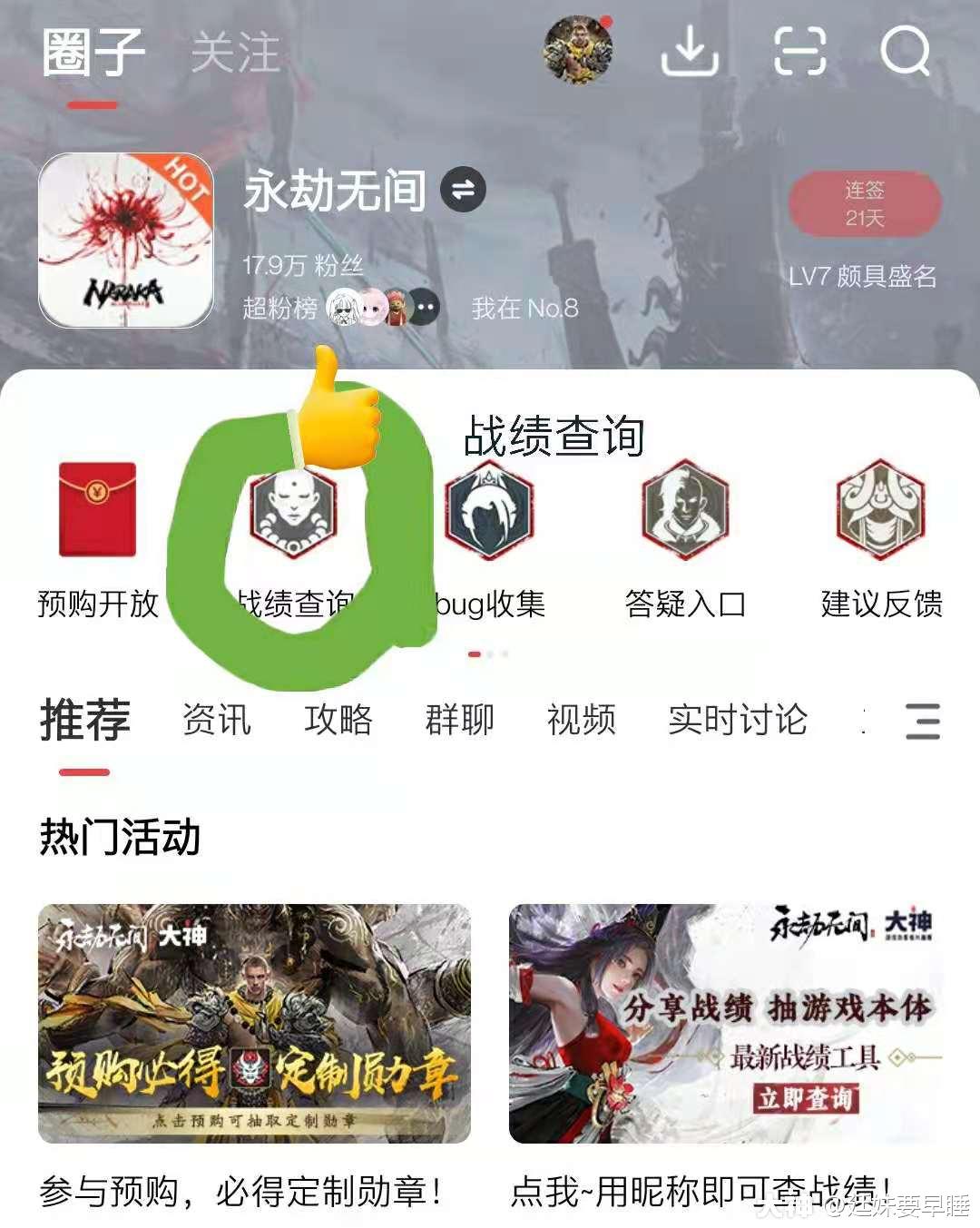
Task: Open the tab overflow hamburger menu
Action: [x=923, y=722]
